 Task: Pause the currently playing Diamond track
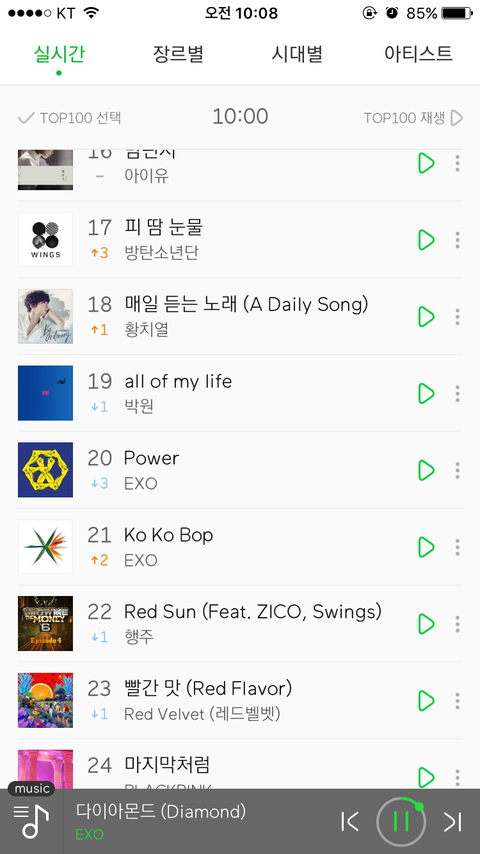[x=401, y=821]
